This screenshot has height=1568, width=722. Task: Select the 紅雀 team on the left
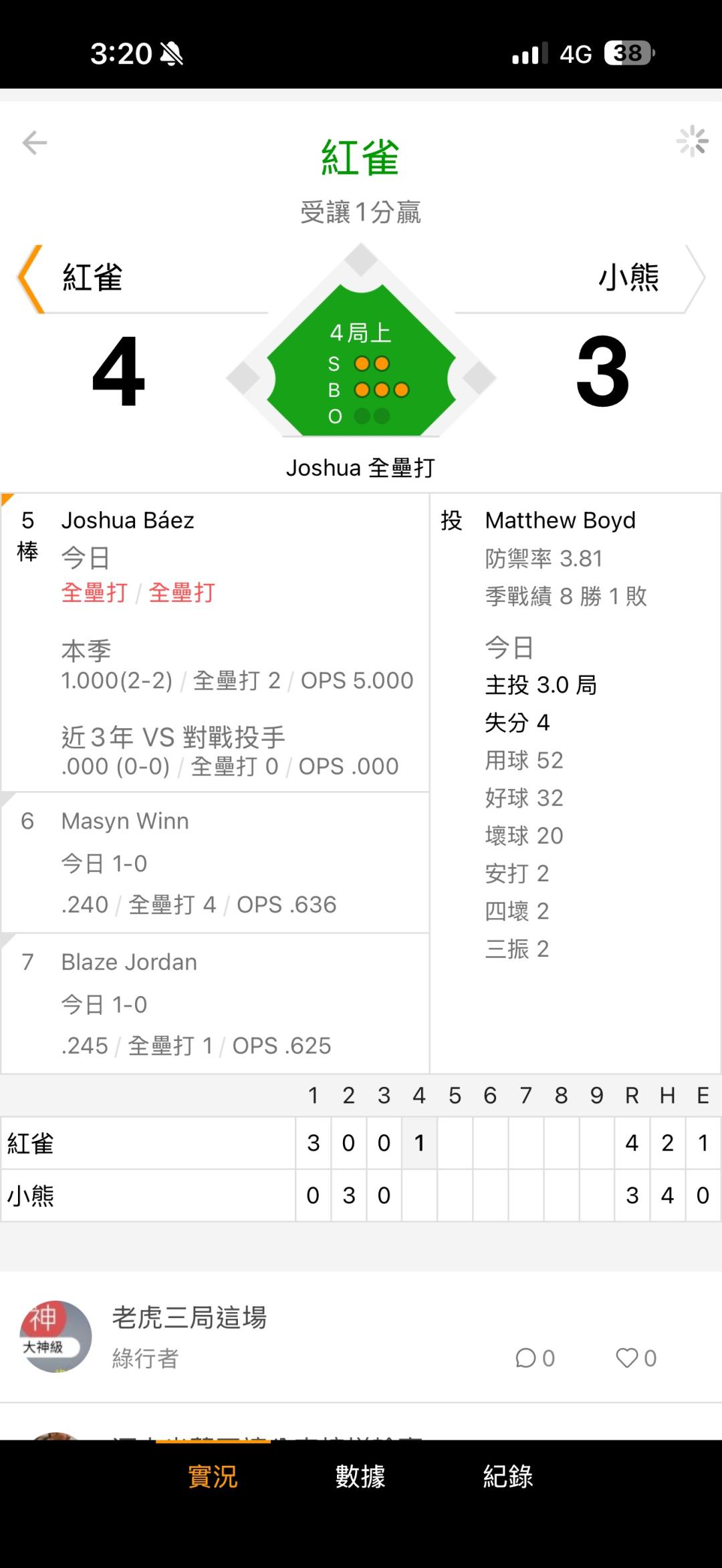92,277
